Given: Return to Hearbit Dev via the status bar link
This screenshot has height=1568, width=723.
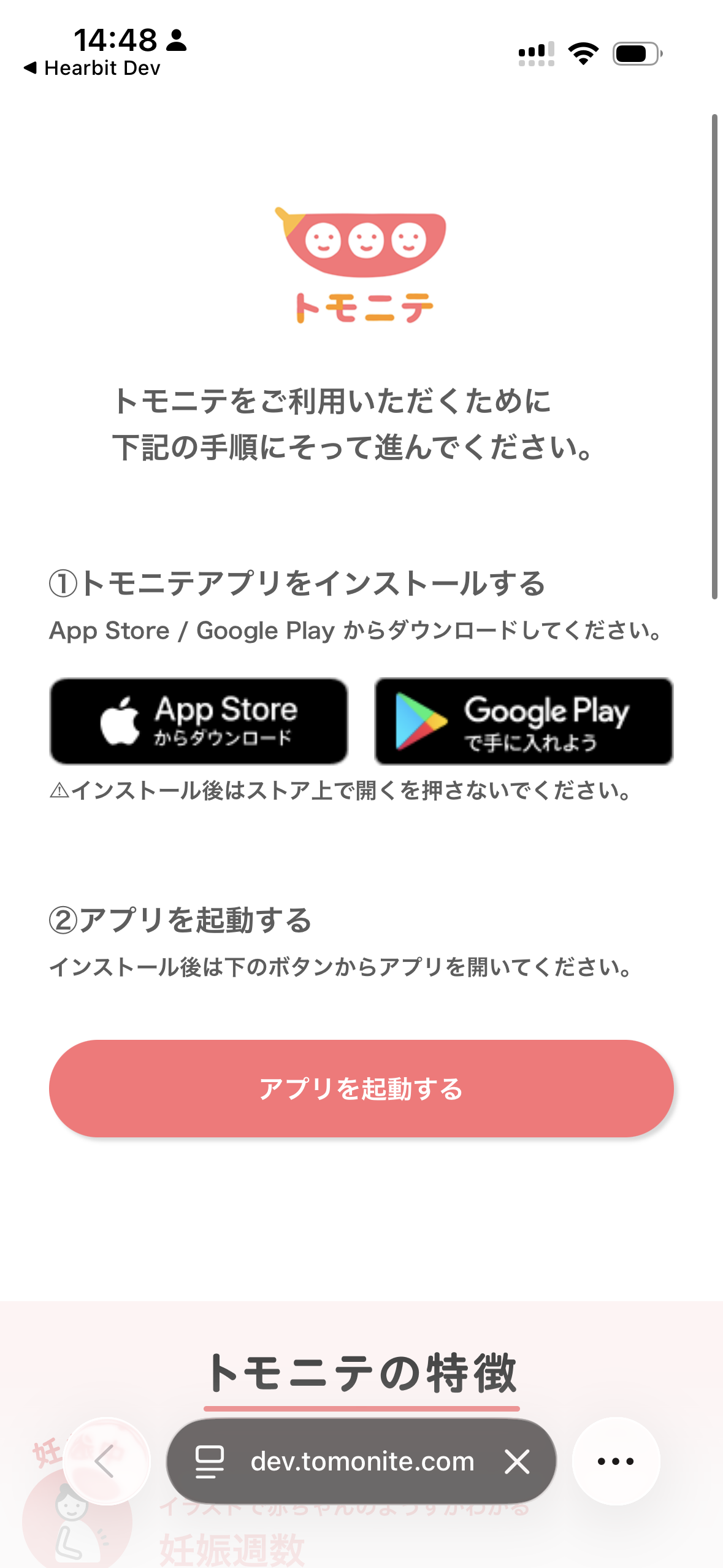Looking at the screenshot, I should click(x=93, y=67).
